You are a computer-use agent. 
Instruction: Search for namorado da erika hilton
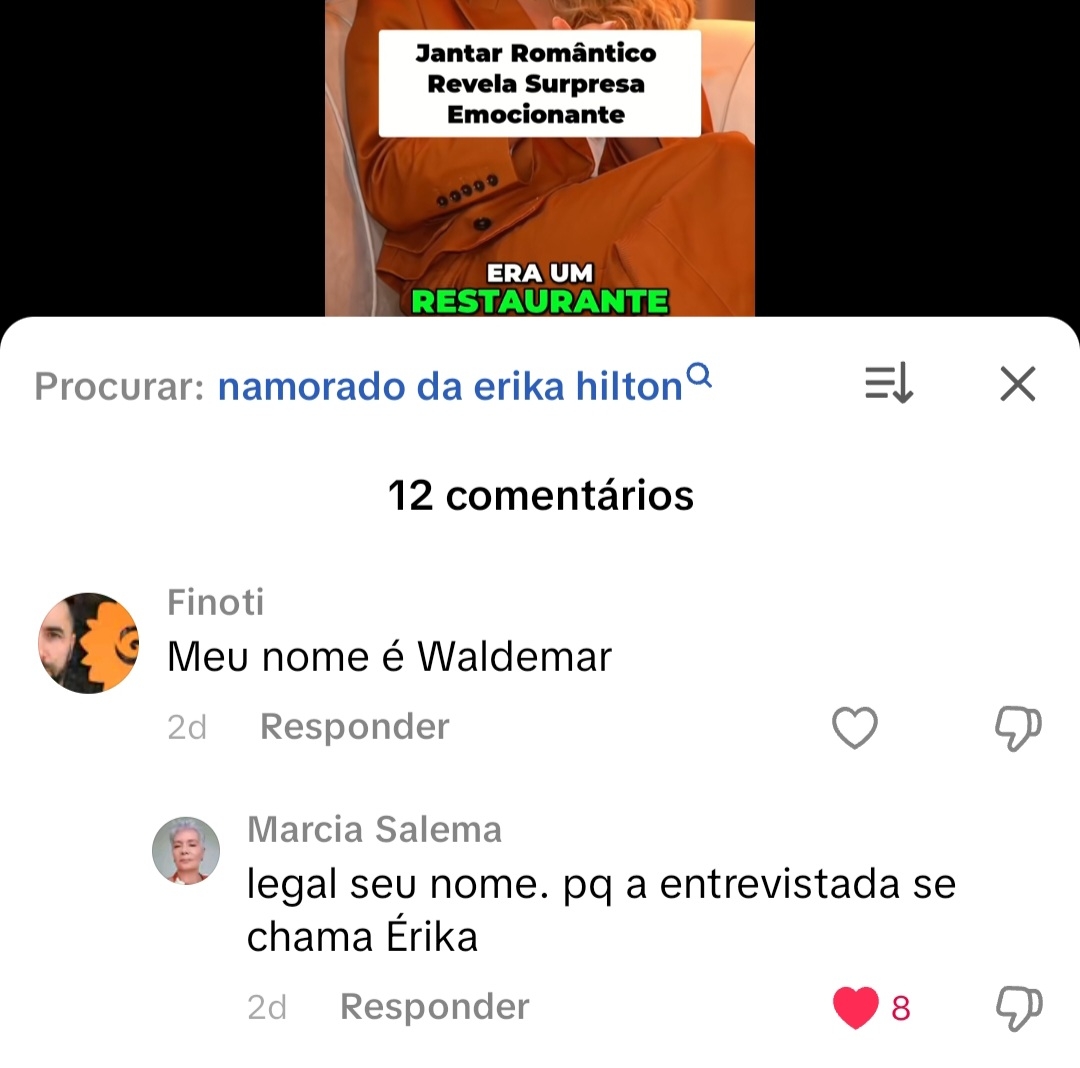[x=450, y=386]
